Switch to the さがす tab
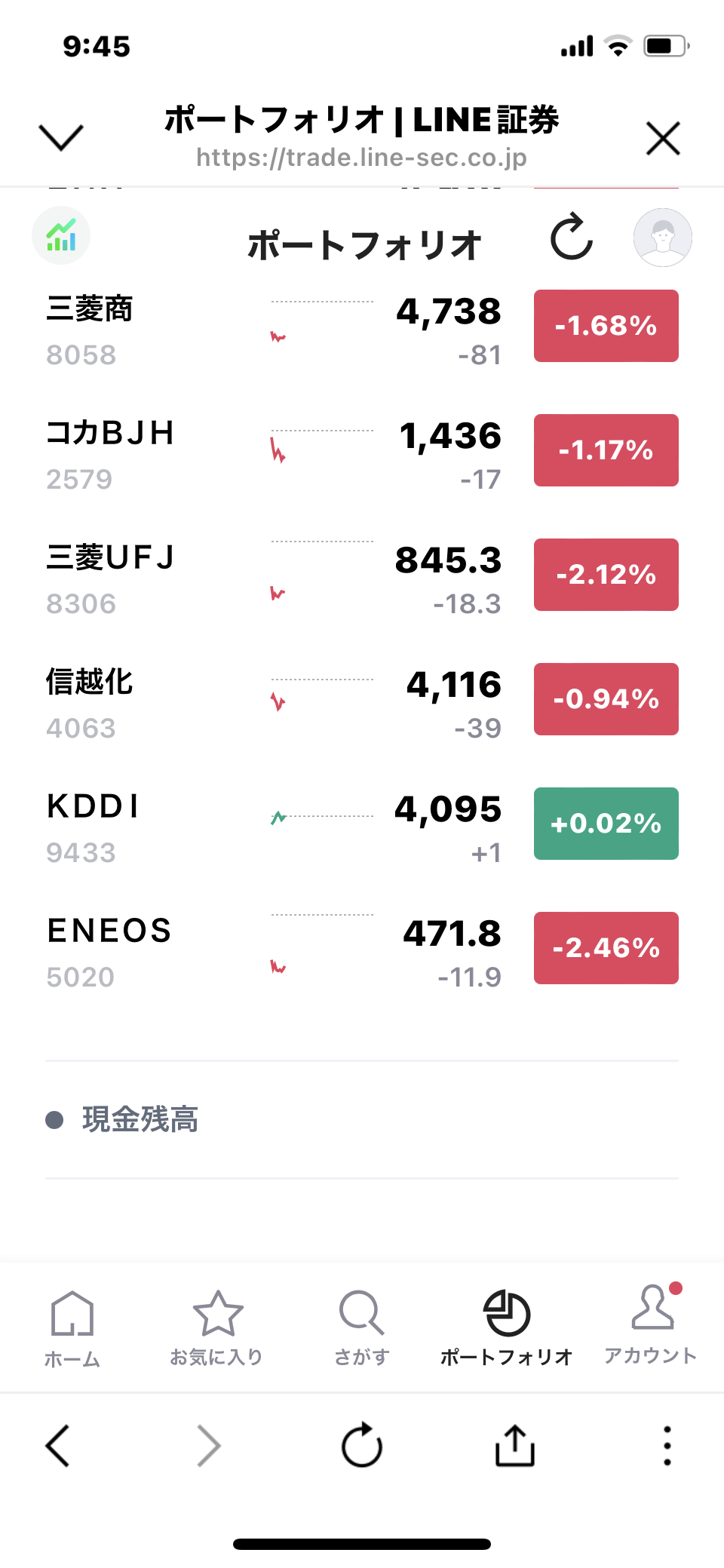The image size is (724, 1568). [362, 1329]
